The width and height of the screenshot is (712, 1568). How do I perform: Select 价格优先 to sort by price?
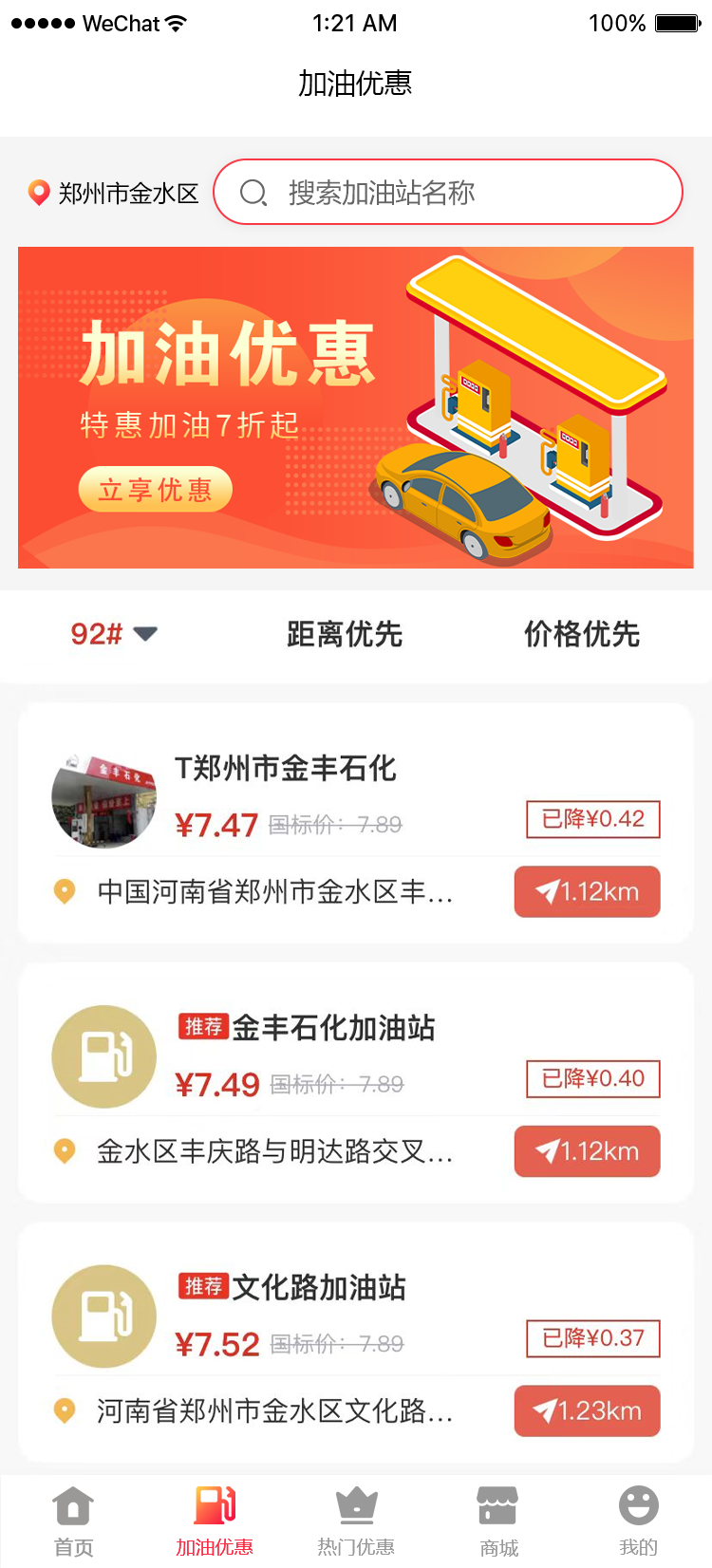click(580, 634)
